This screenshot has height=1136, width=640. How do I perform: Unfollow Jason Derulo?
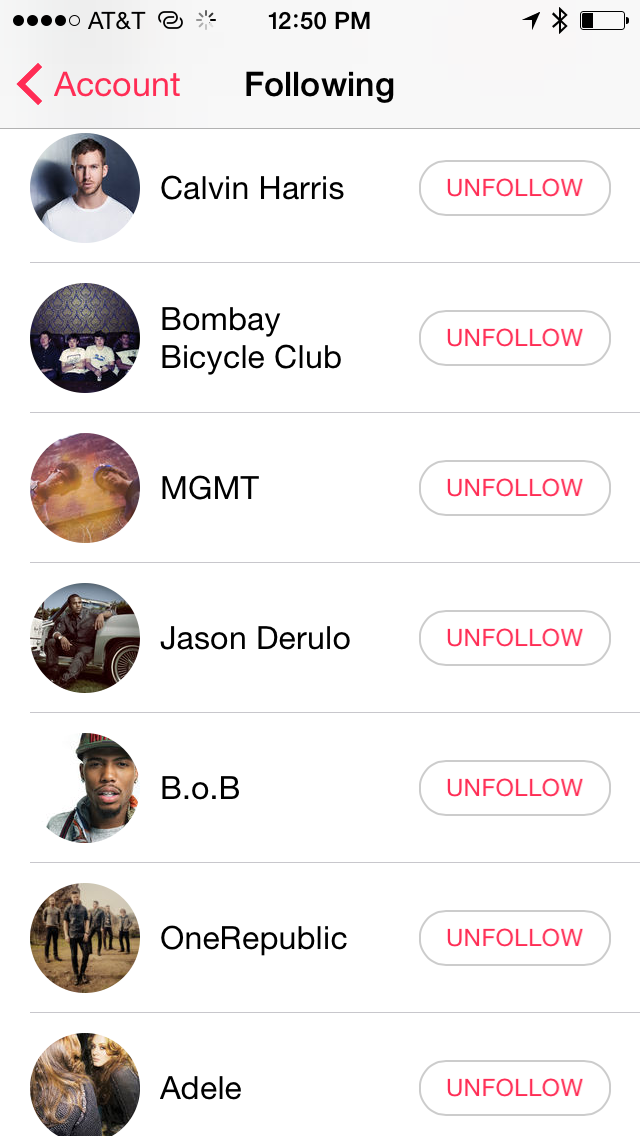tap(514, 638)
